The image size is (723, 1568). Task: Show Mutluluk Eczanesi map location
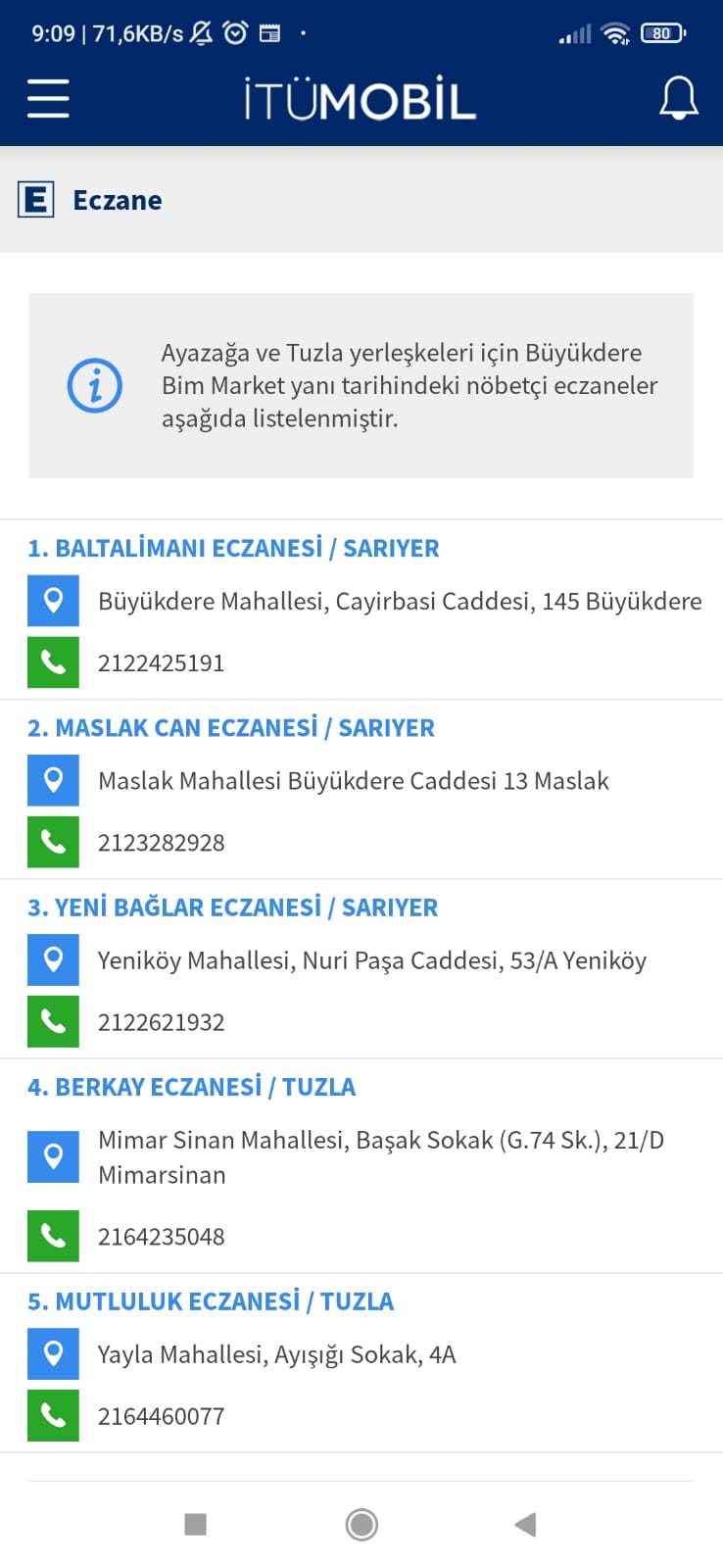click(x=53, y=1354)
